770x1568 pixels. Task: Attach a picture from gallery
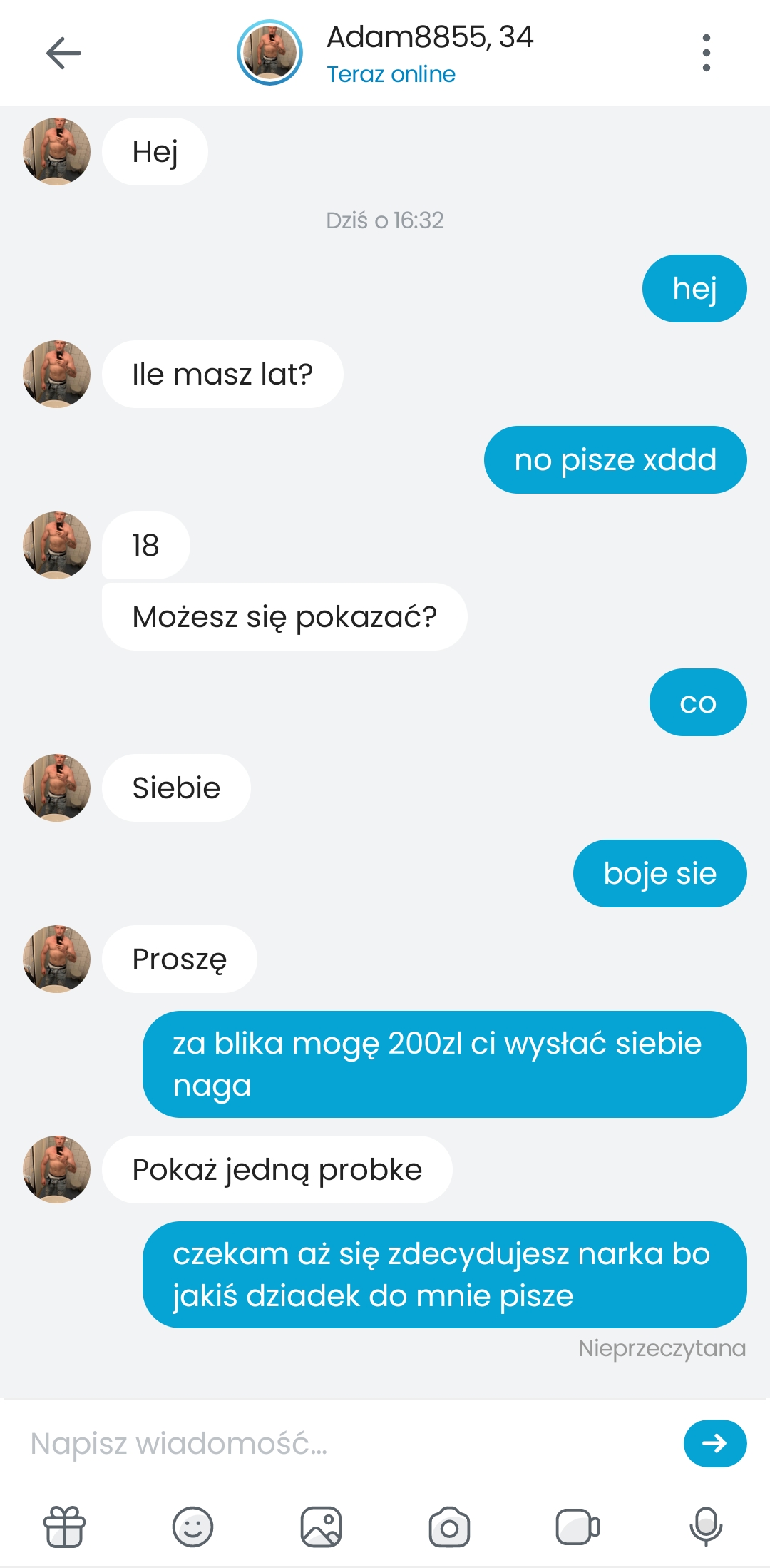tap(321, 1527)
